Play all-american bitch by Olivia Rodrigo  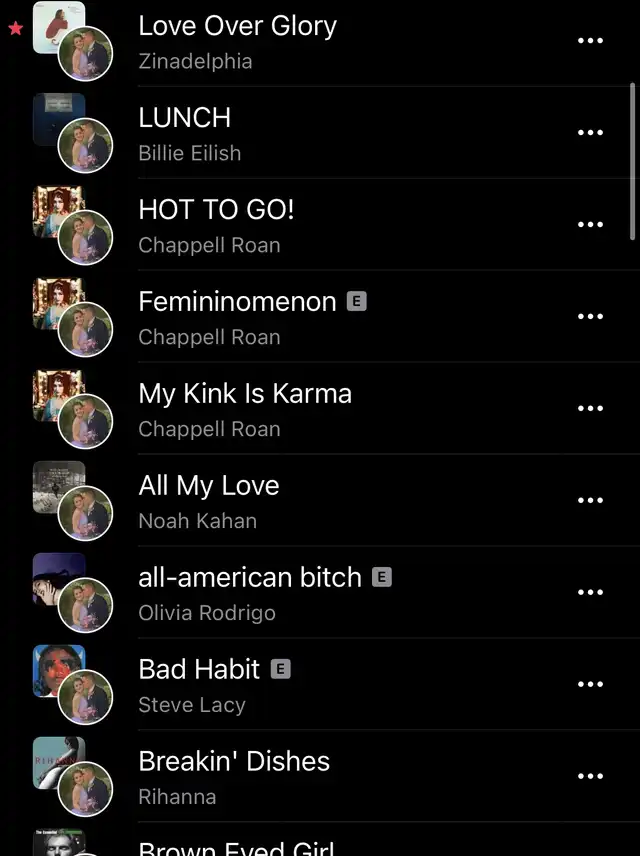(x=250, y=578)
